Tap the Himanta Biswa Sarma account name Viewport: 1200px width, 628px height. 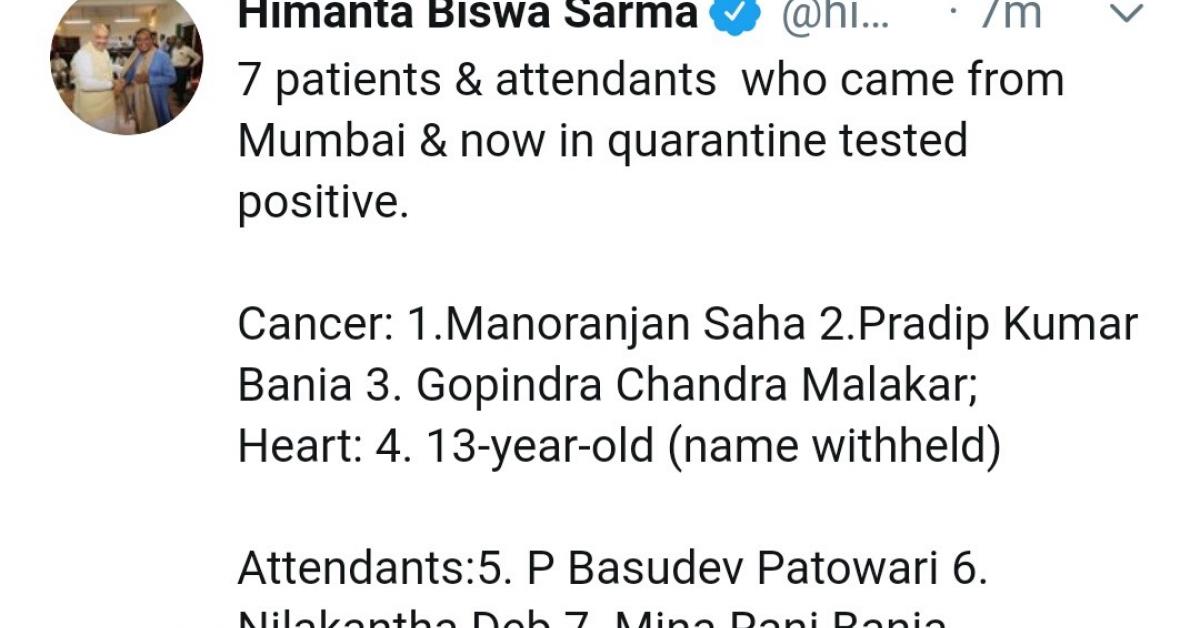[467, 15]
